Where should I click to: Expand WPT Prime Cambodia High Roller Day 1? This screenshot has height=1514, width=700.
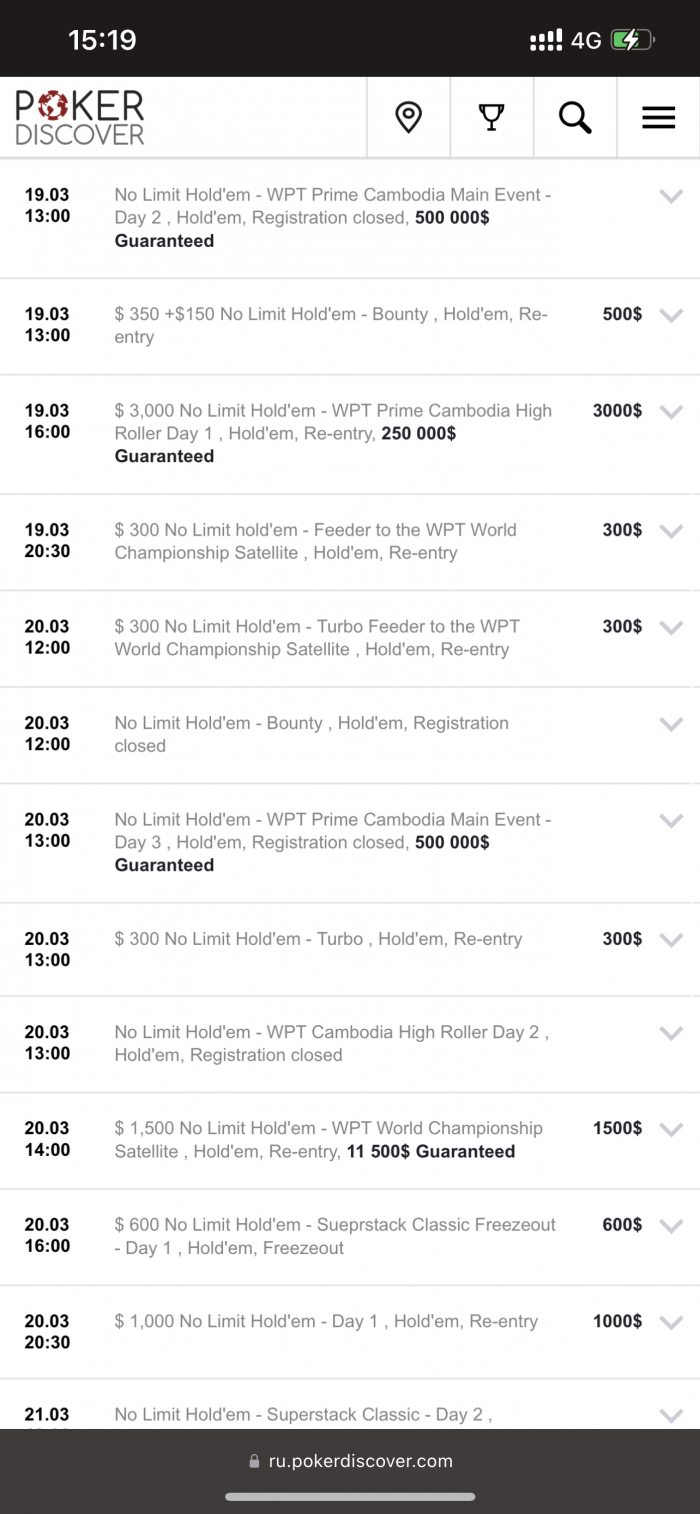[671, 411]
